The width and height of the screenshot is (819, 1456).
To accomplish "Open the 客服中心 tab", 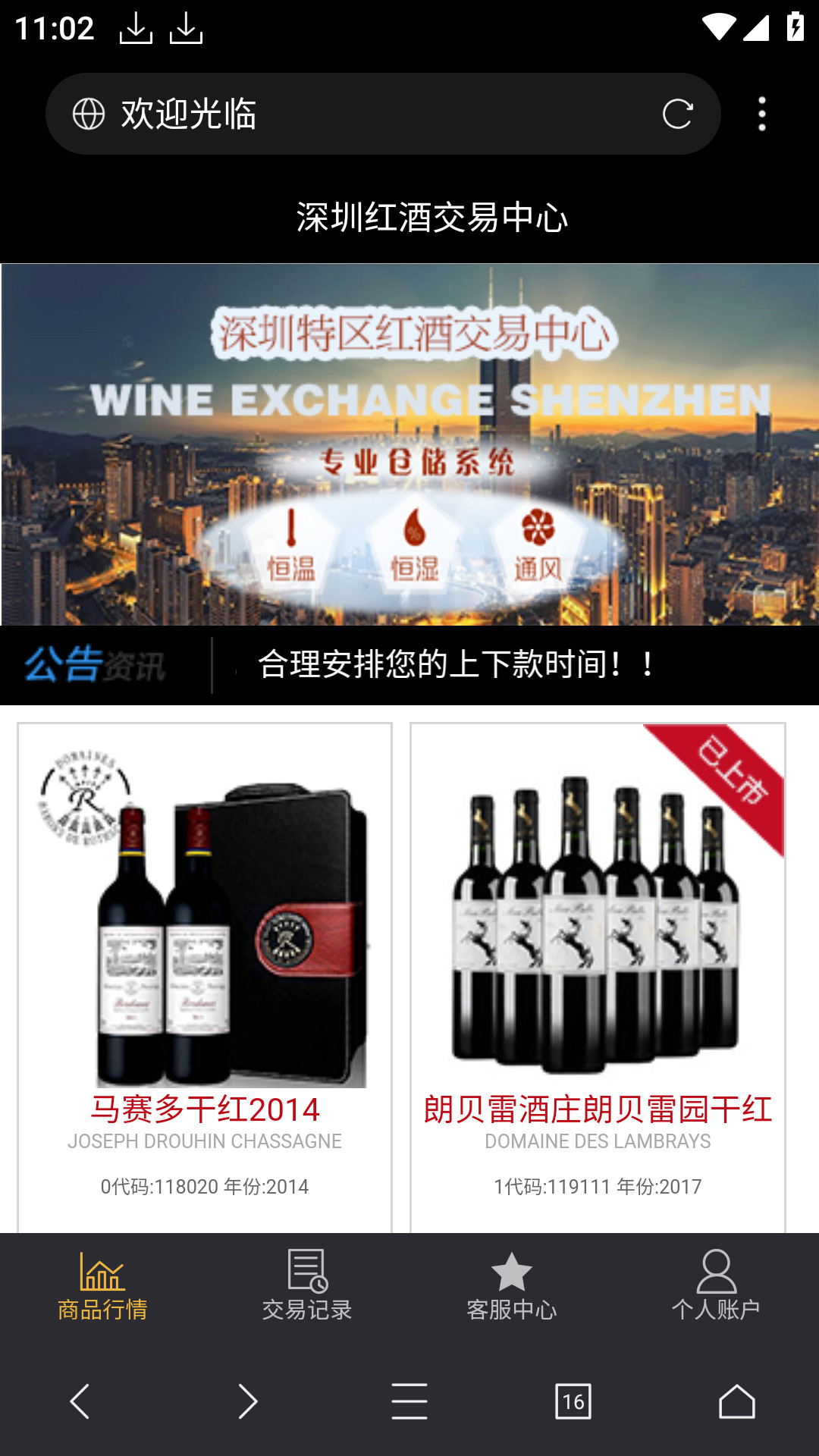I will click(x=512, y=1286).
